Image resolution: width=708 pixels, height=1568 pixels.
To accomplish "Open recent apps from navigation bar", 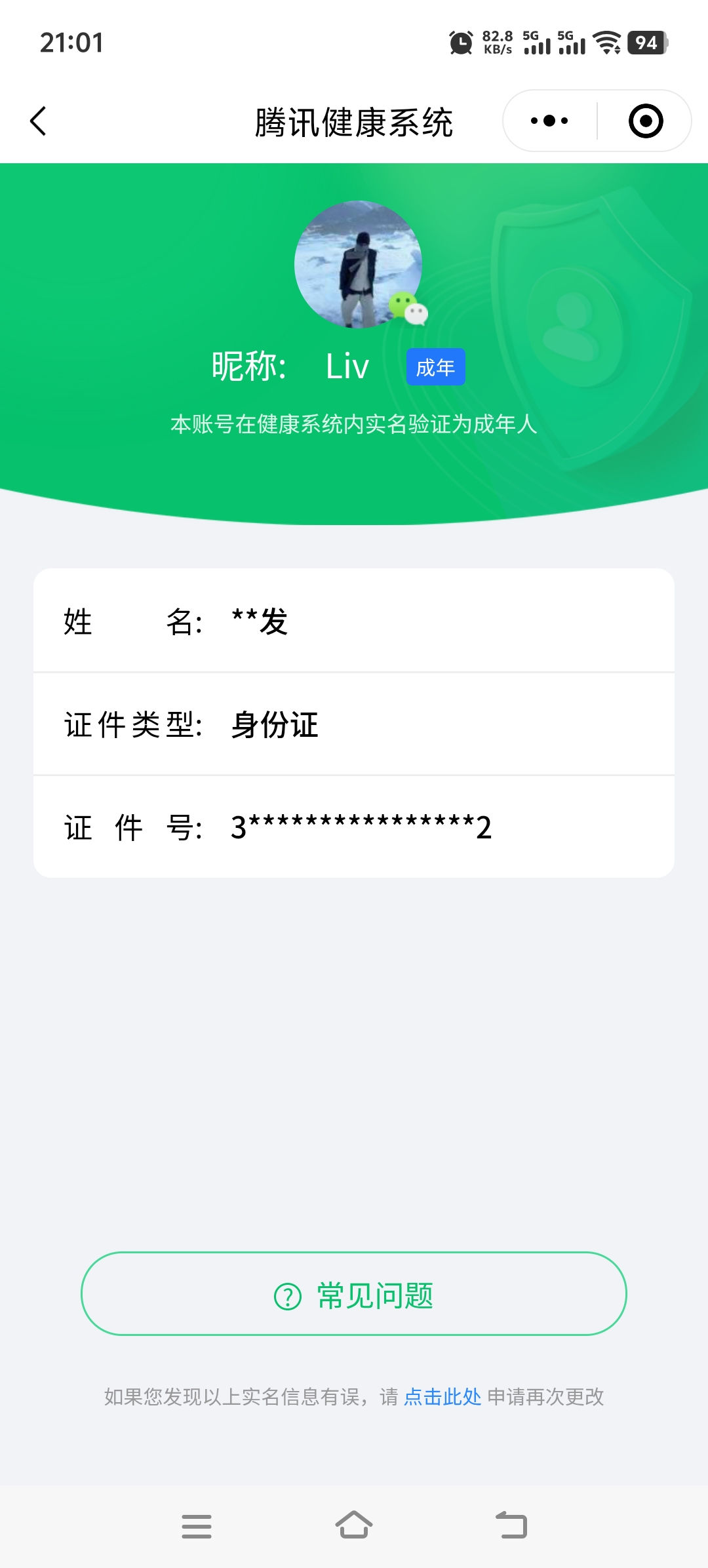I will [197, 1526].
